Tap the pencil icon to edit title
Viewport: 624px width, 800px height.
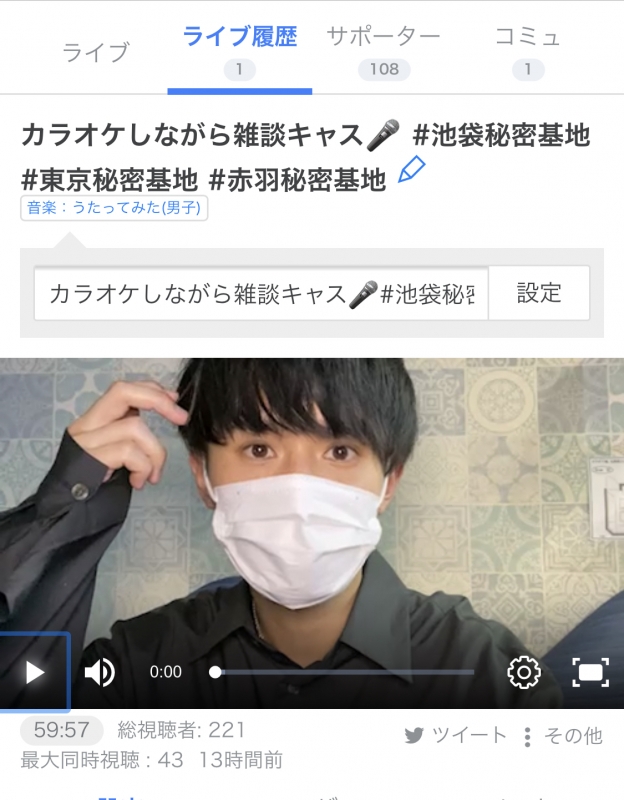[411, 171]
